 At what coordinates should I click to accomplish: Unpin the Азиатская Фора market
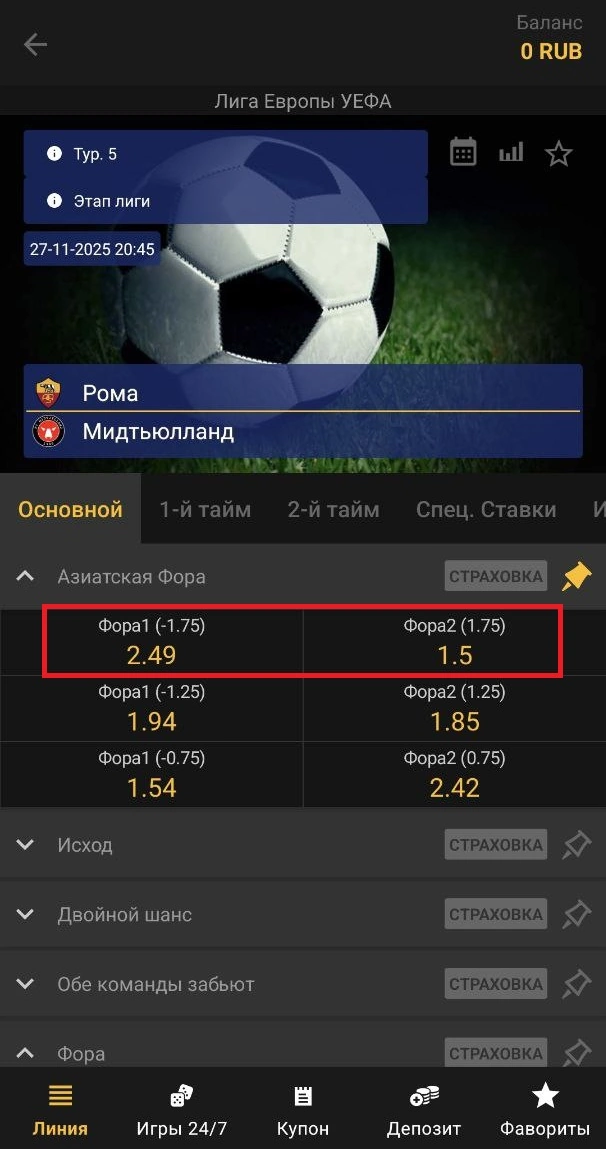(x=577, y=576)
